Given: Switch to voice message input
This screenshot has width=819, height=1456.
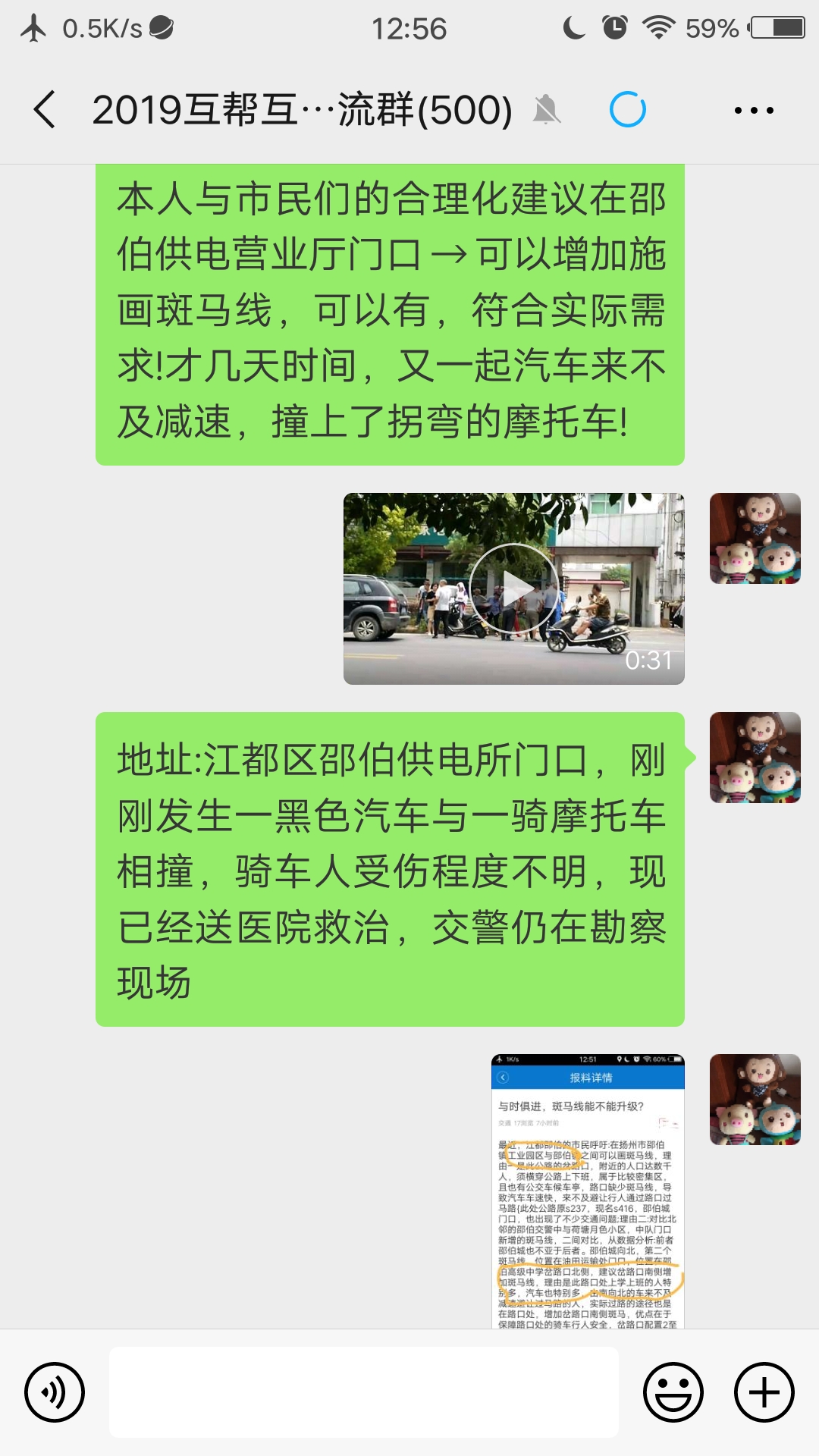Looking at the screenshot, I should pyautogui.click(x=55, y=1392).
